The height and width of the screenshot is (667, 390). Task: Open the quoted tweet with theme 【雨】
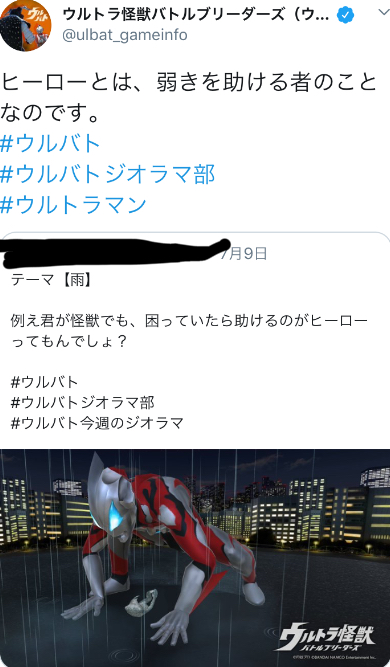195,340
